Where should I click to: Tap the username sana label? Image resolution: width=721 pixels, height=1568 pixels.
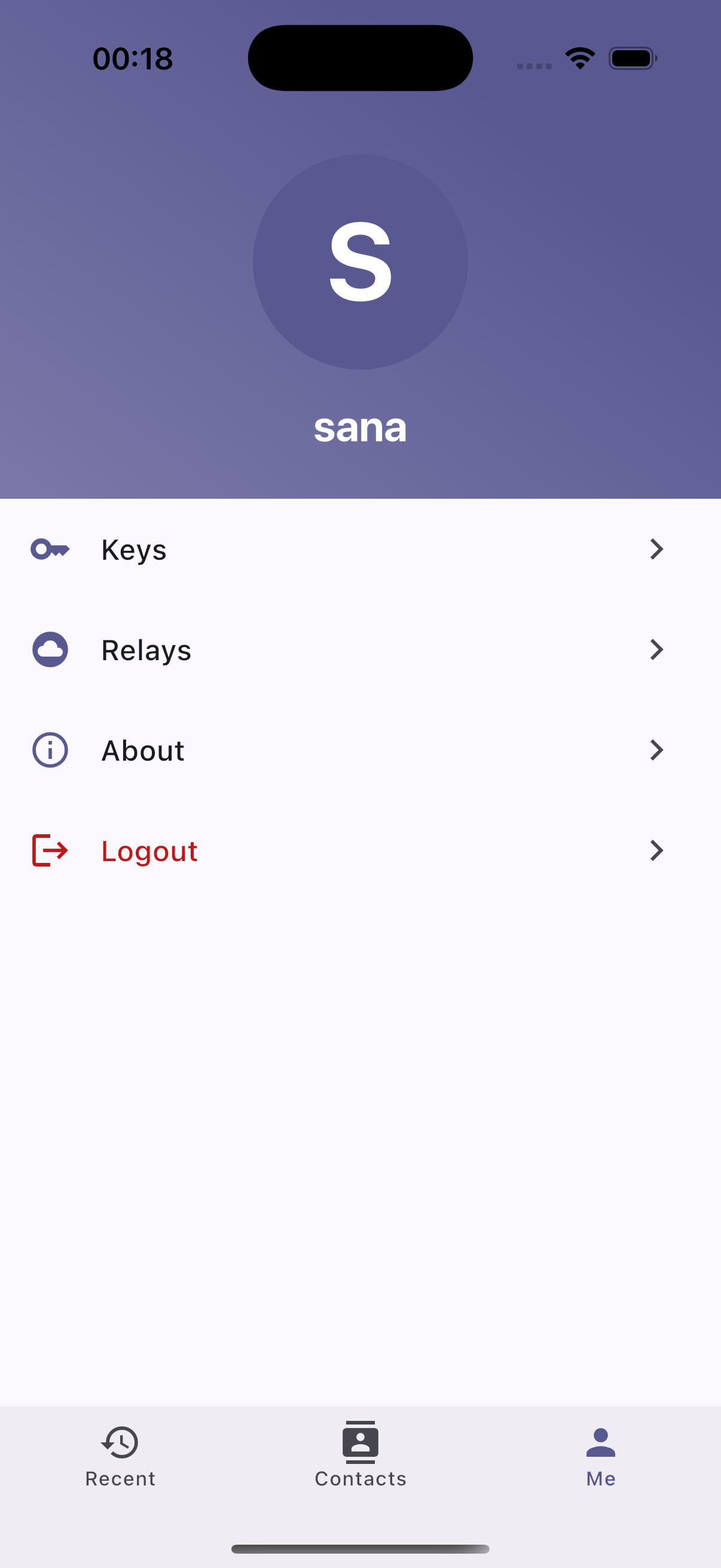coord(360,428)
